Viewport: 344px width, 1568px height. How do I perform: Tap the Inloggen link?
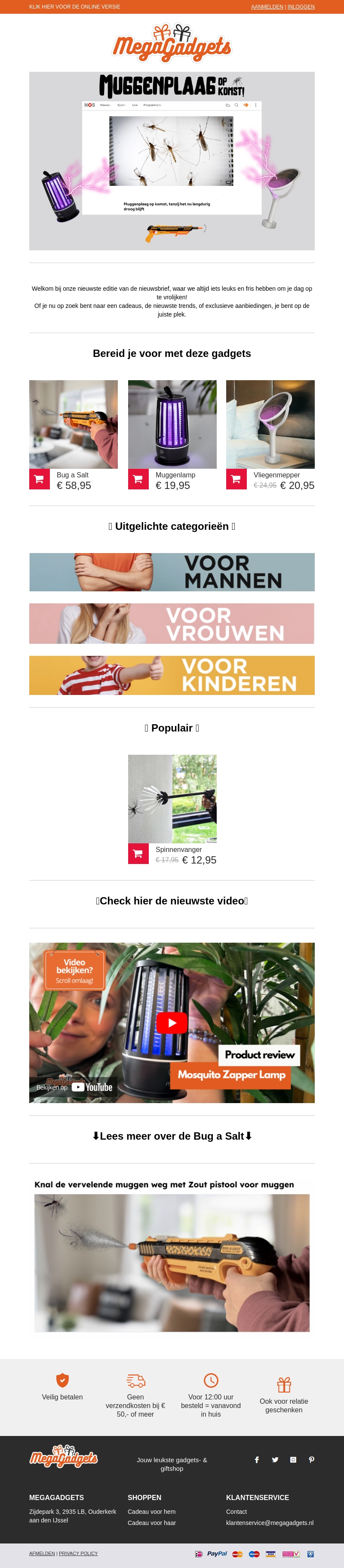(x=301, y=7)
